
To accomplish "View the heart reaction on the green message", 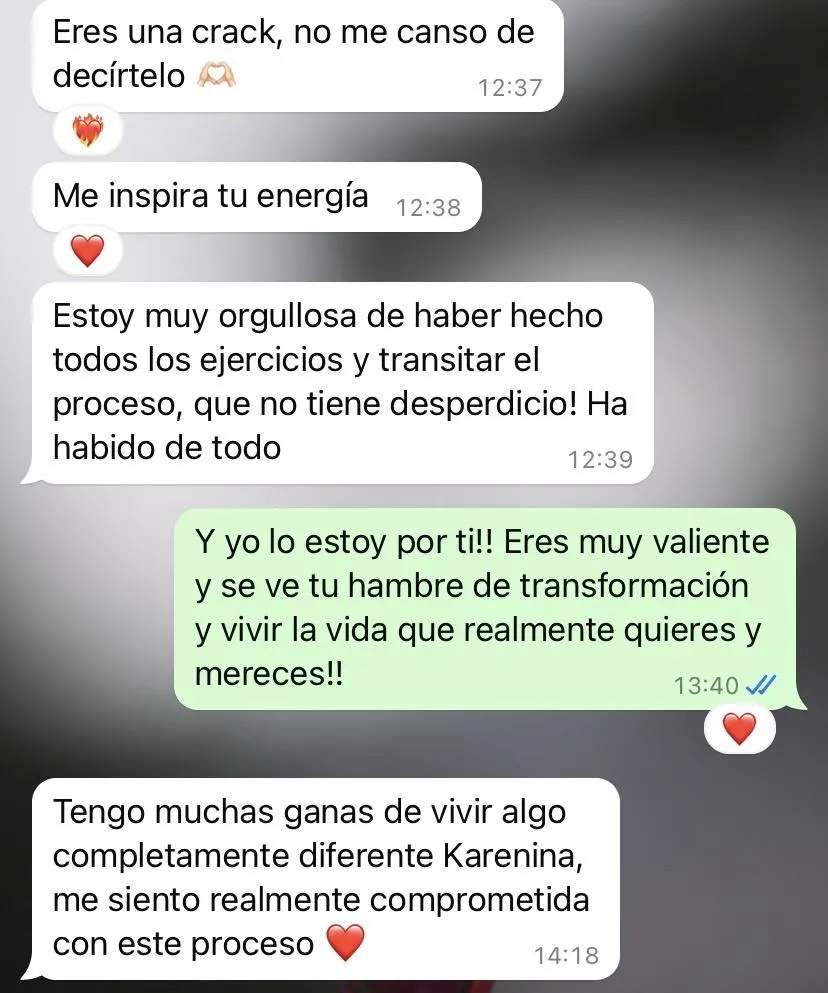I will [739, 730].
